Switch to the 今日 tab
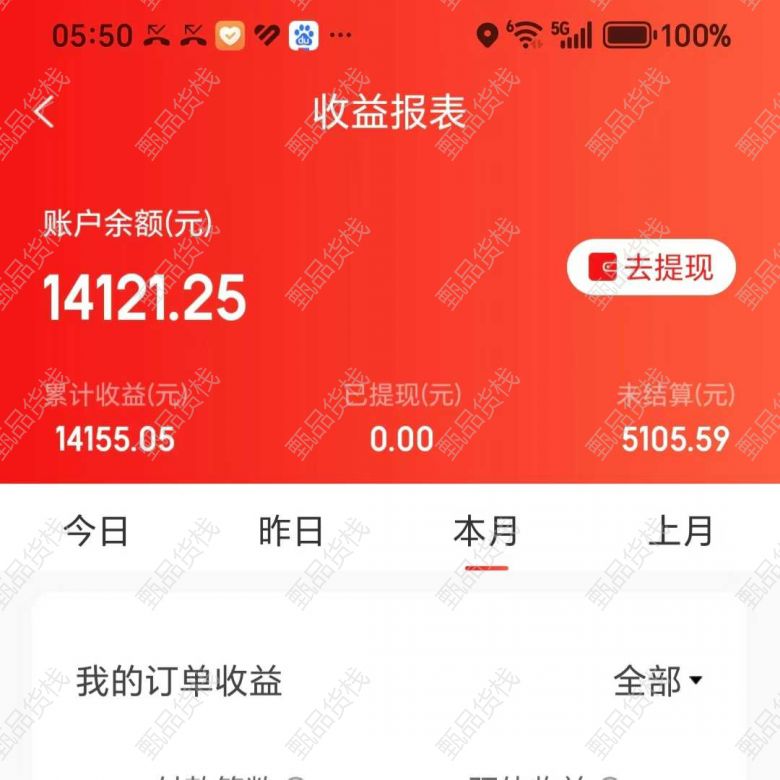This screenshot has height=780, width=780. tap(96, 531)
